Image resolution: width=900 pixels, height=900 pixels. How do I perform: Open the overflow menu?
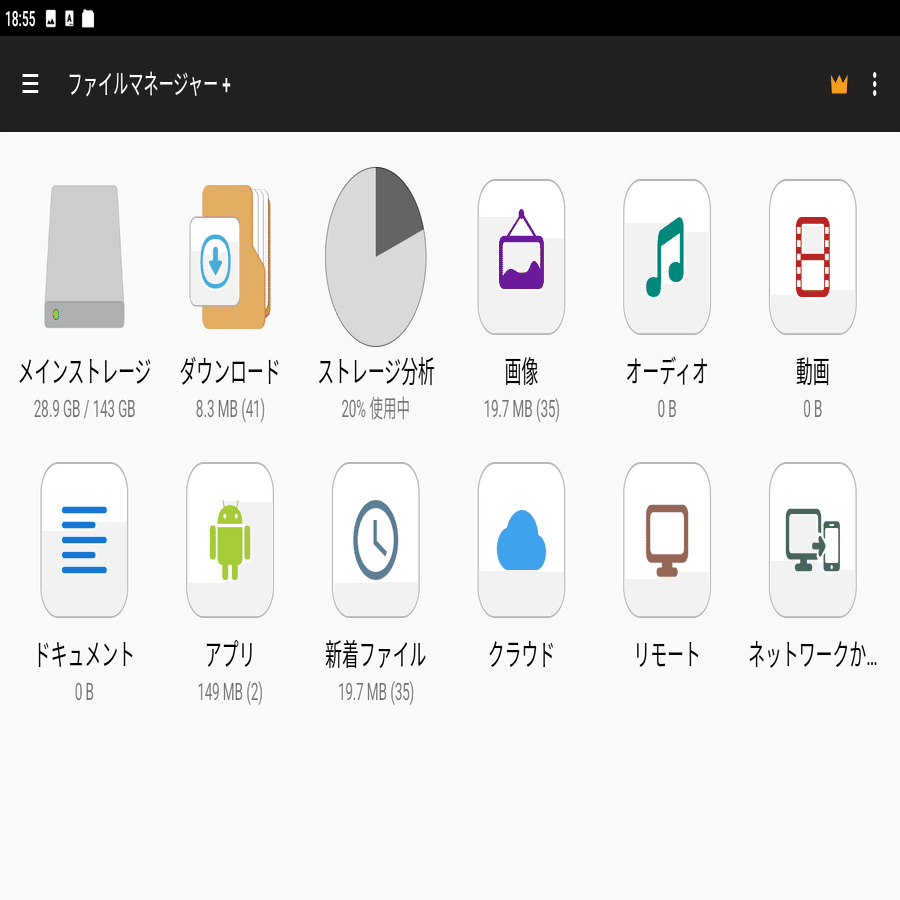(874, 84)
